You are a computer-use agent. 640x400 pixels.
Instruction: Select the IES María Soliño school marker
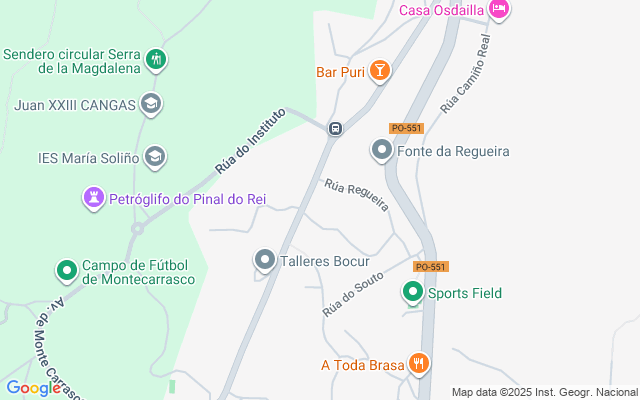pos(155,157)
